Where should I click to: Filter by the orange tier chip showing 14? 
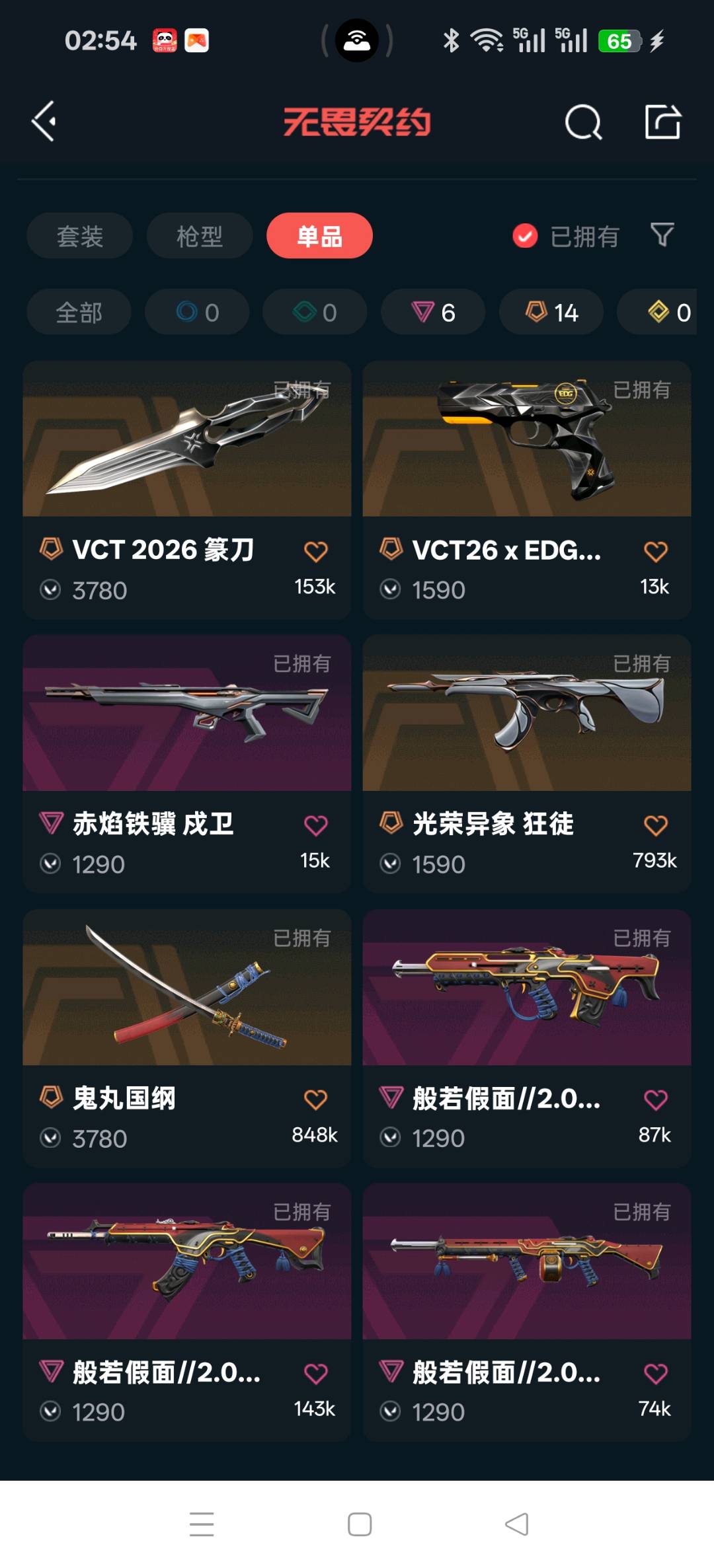pyautogui.click(x=551, y=313)
